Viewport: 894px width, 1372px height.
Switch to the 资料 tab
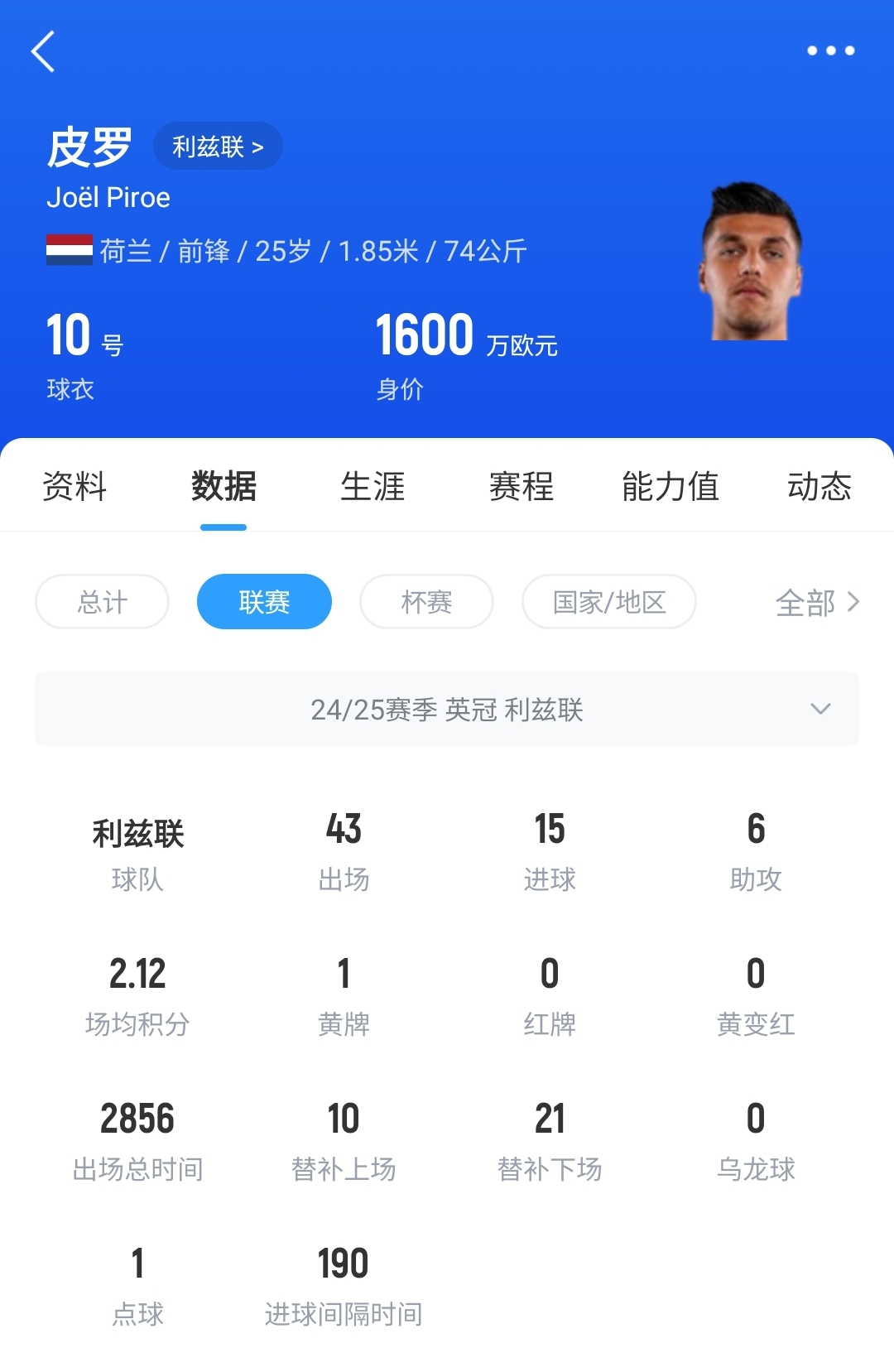74,486
